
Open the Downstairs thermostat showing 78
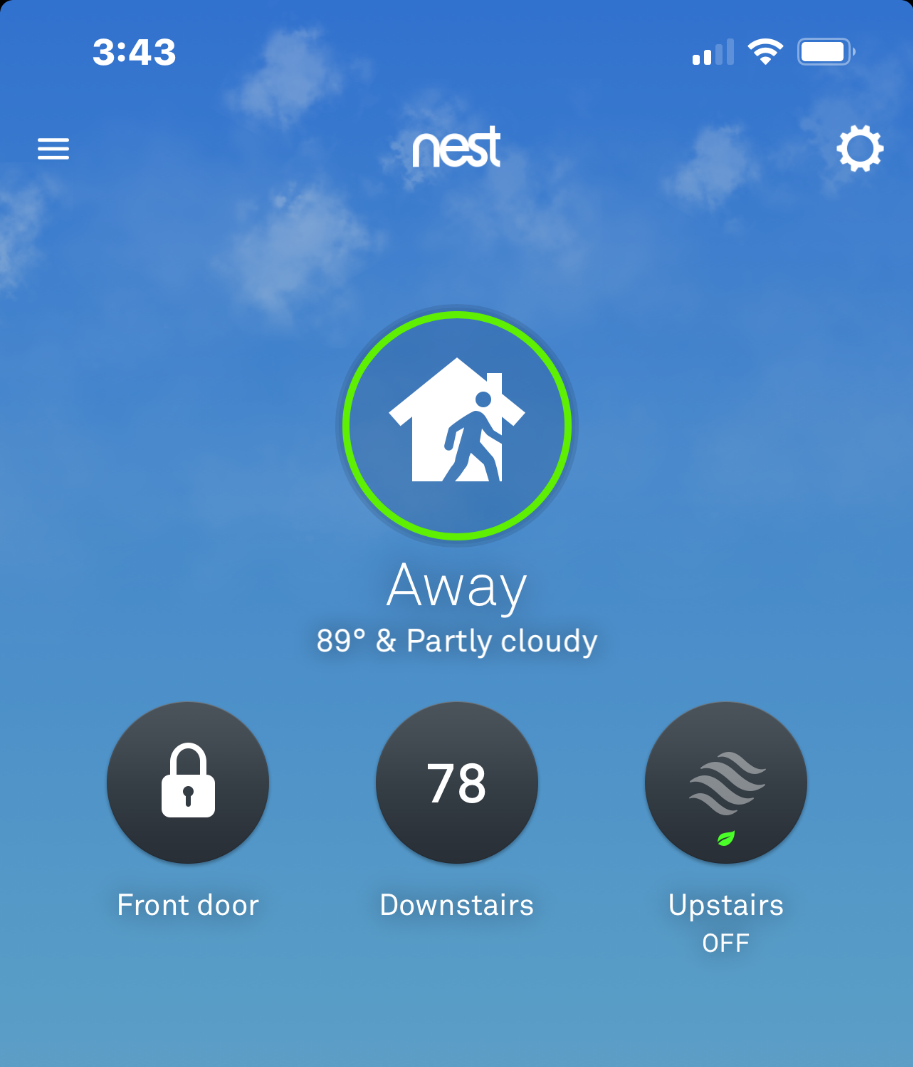[x=457, y=783]
